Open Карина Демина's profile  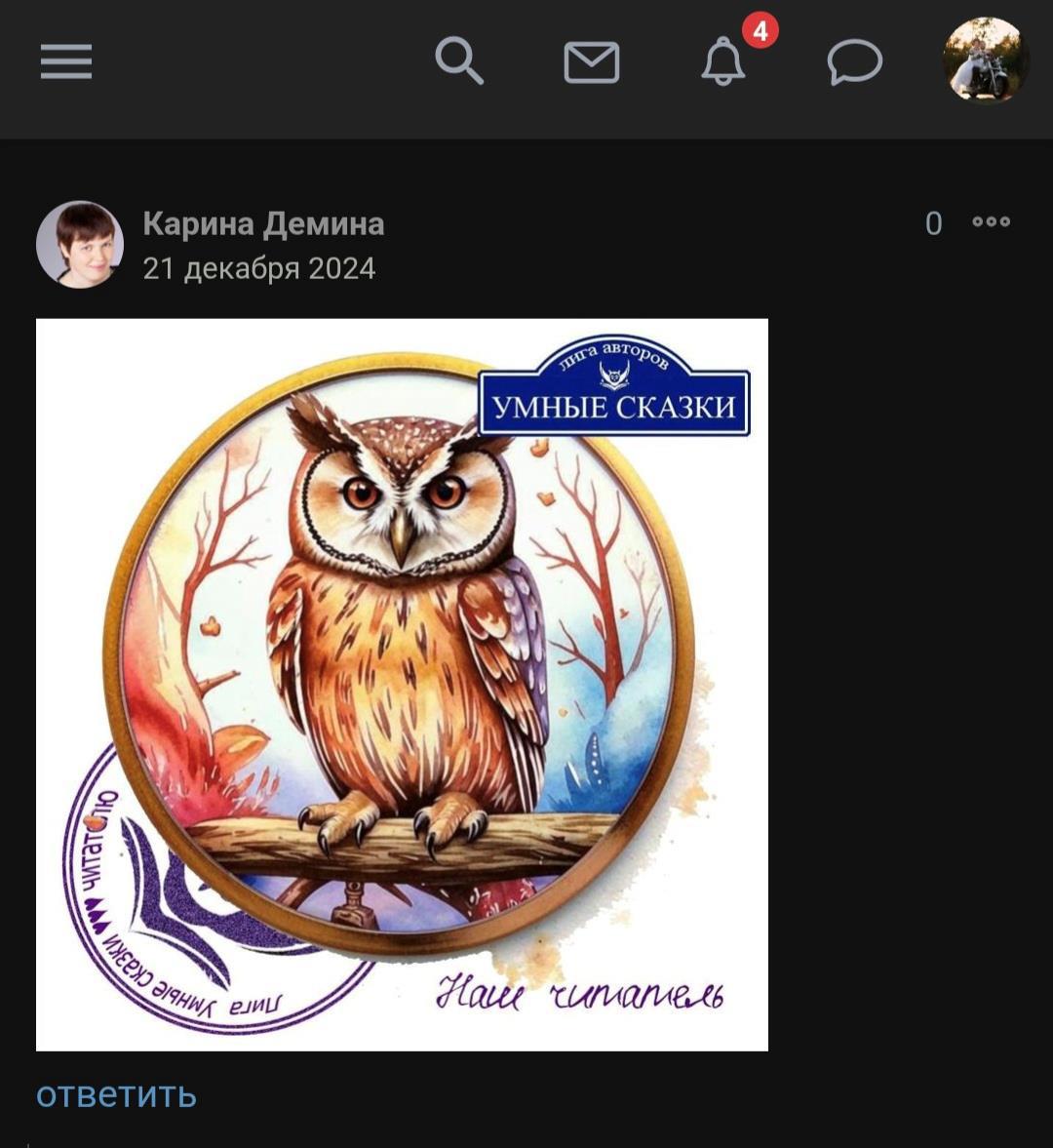(x=263, y=223)
